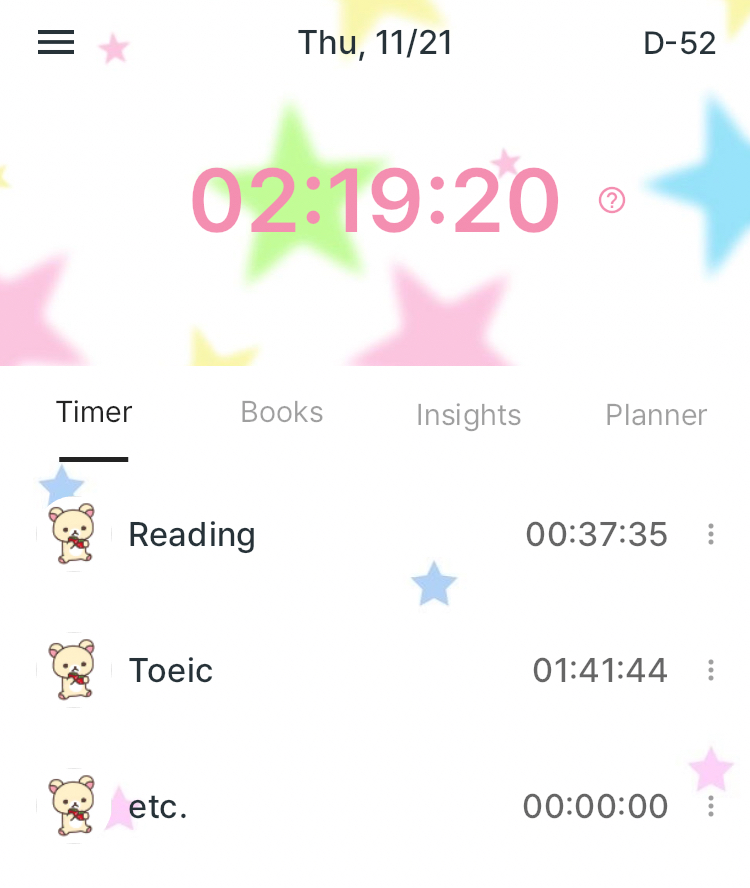This screenshot has height=888, width=750.
Task: Switch to the Insights tab
Action: coord(468,415)
